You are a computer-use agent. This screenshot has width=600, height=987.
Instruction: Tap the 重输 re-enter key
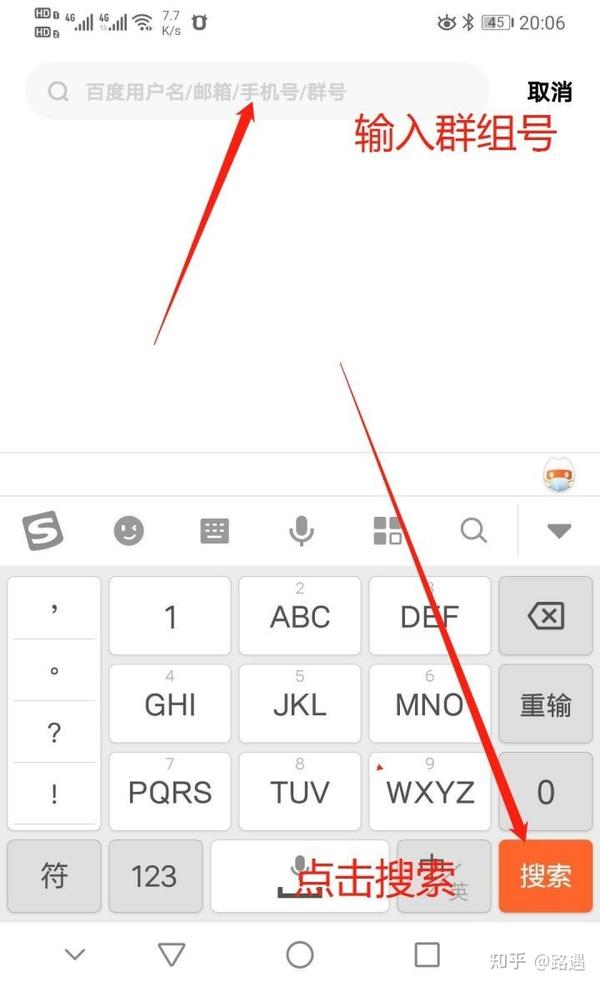click(x=545, y=704)
